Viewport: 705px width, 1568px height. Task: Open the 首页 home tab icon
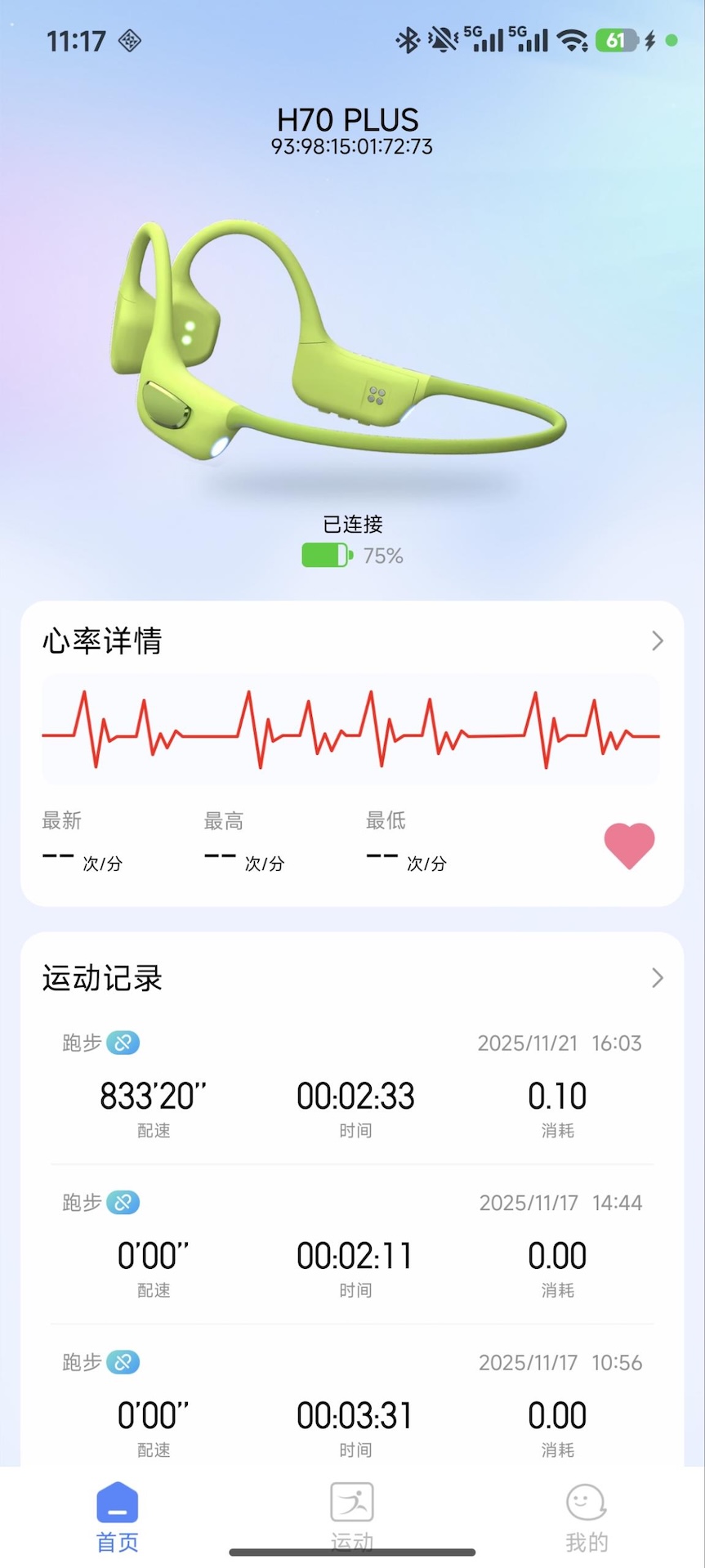tap(116, 1503)
